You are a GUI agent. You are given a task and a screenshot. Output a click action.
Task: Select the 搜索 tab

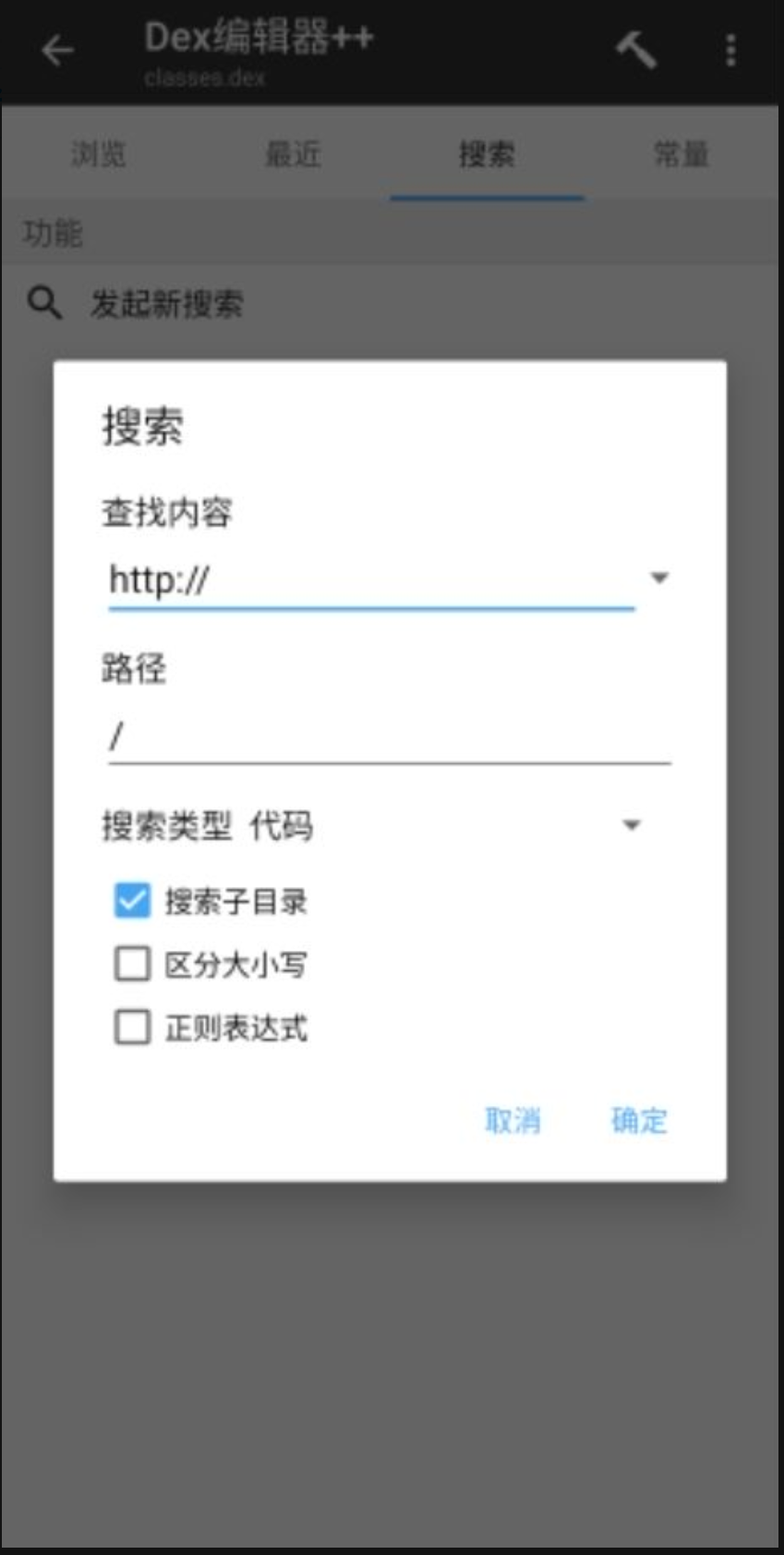click(487, 154)
